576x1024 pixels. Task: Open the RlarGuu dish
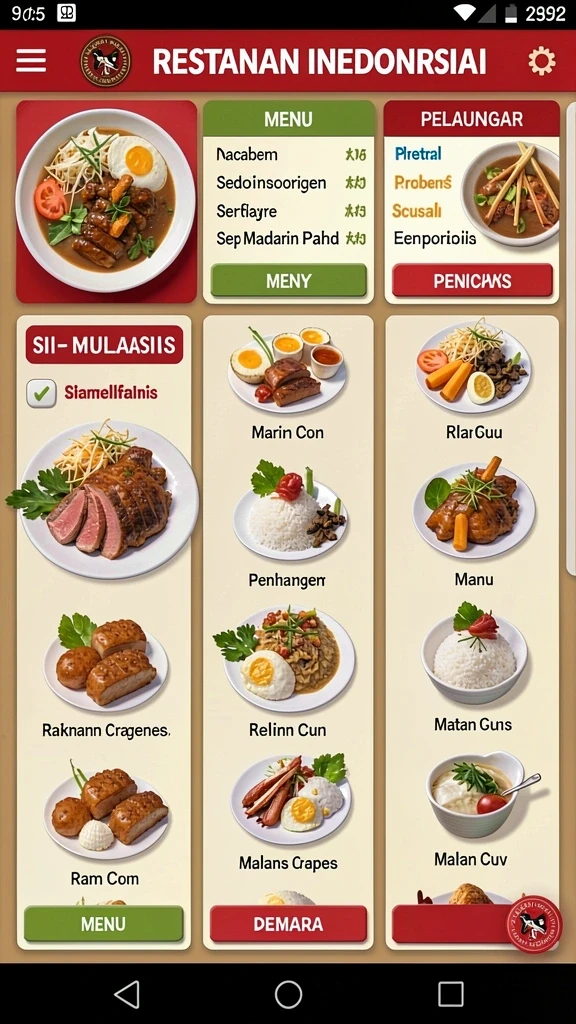[473, 382]
